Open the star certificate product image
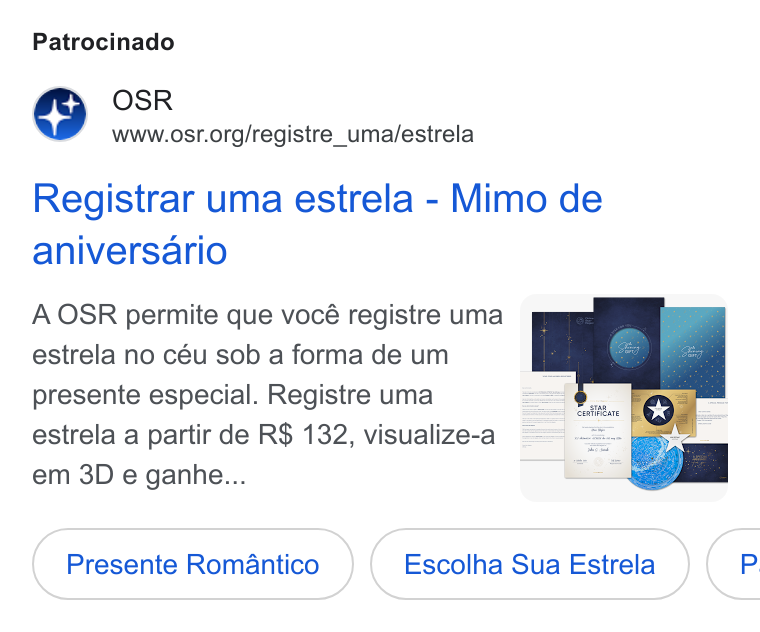The image size is (760, 632). pos(624,397)
